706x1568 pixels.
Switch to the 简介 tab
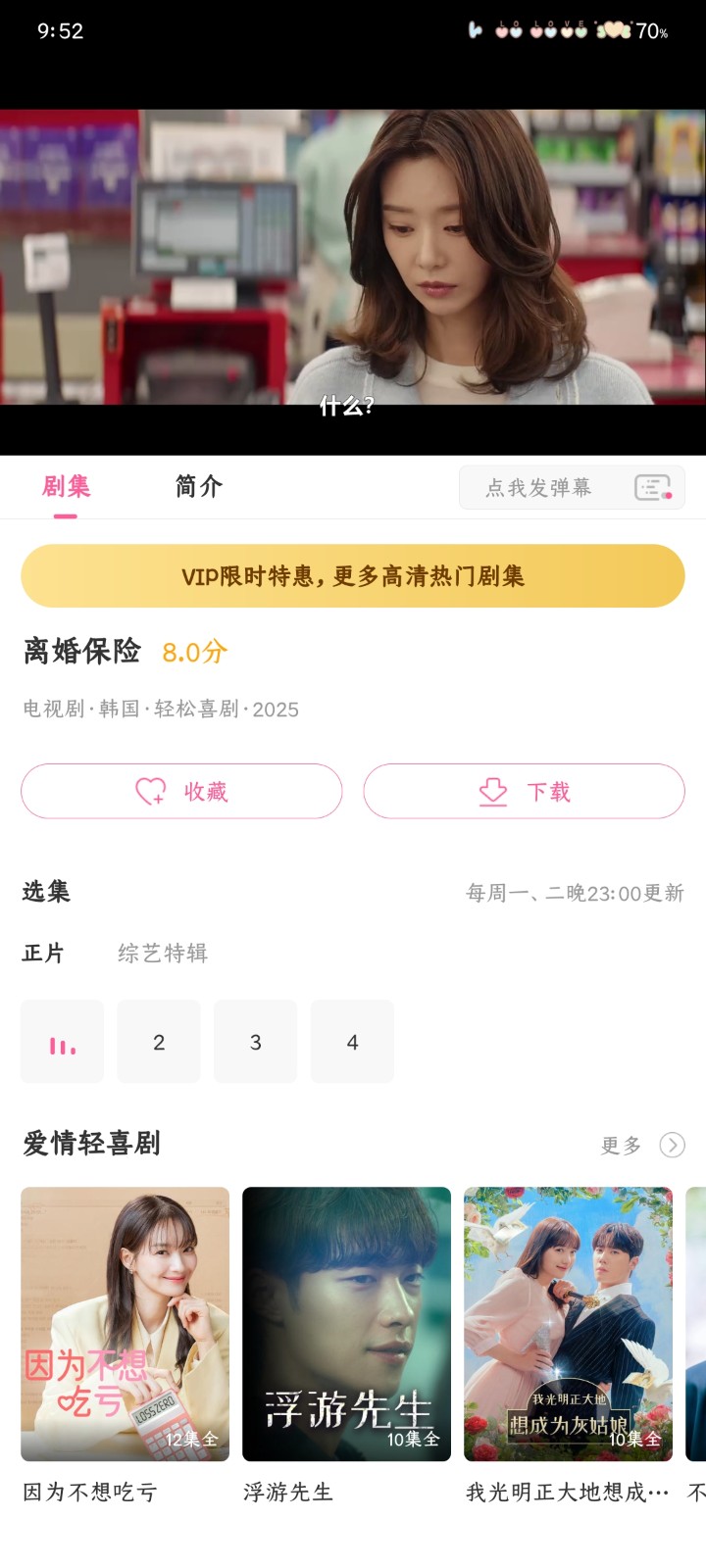tap(198, 486)
